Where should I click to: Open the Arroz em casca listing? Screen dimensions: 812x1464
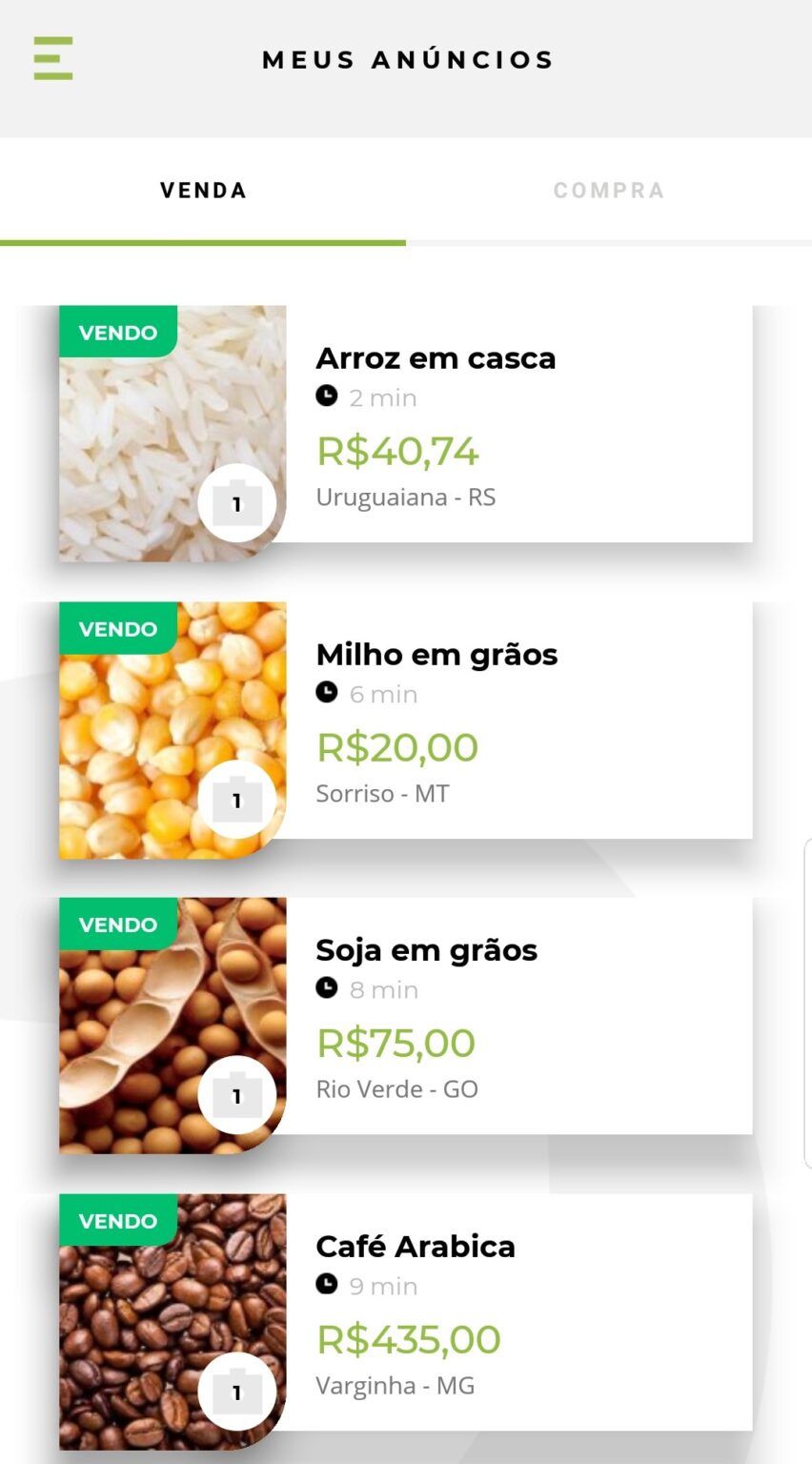coord(406,434)
